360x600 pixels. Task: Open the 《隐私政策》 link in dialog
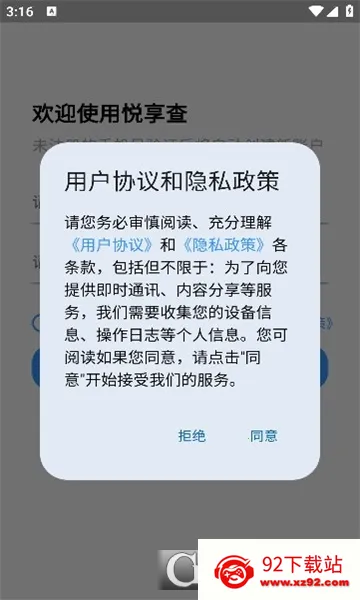tap(224, 245)
